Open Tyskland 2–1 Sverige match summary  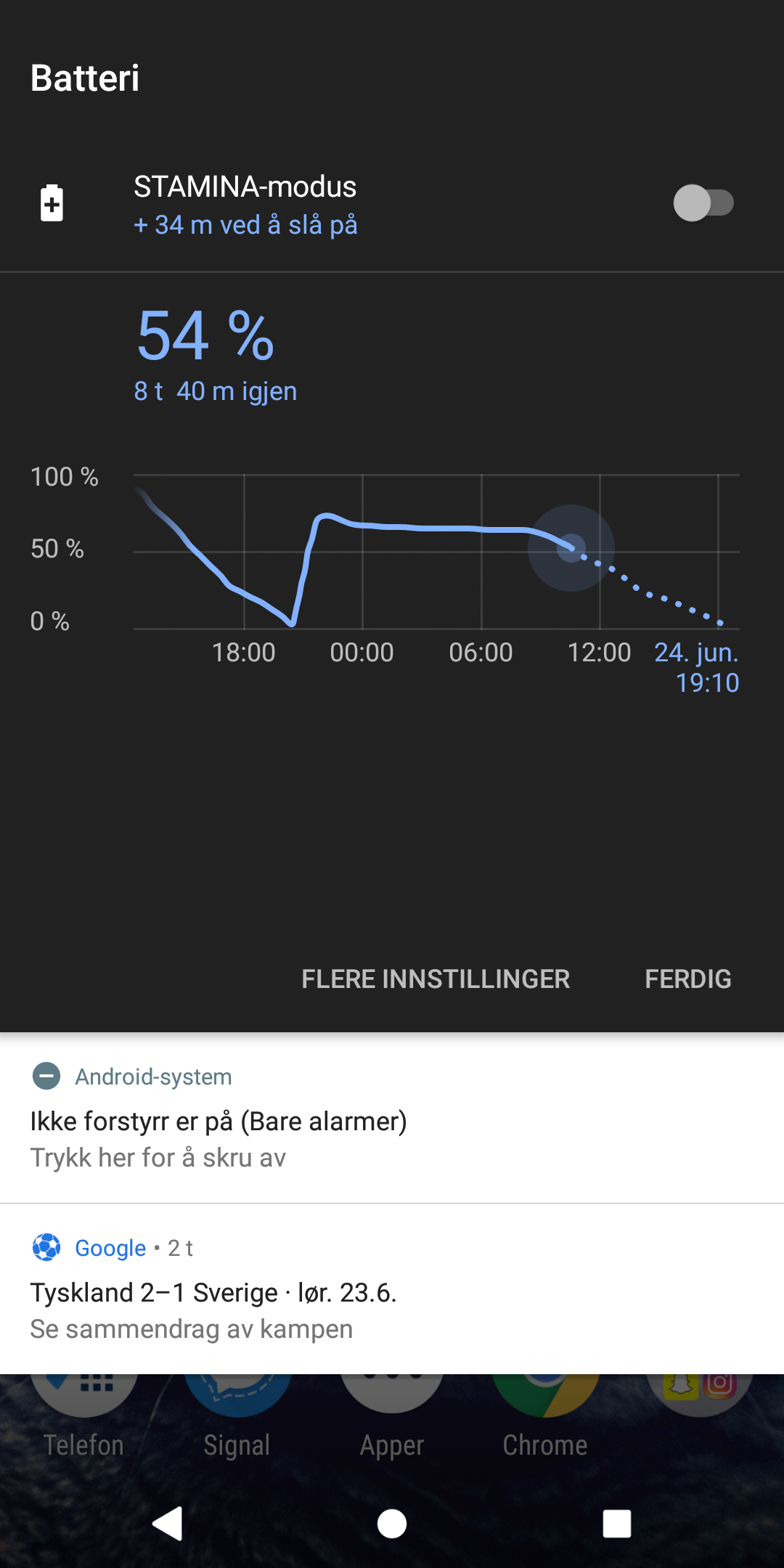392,1289
